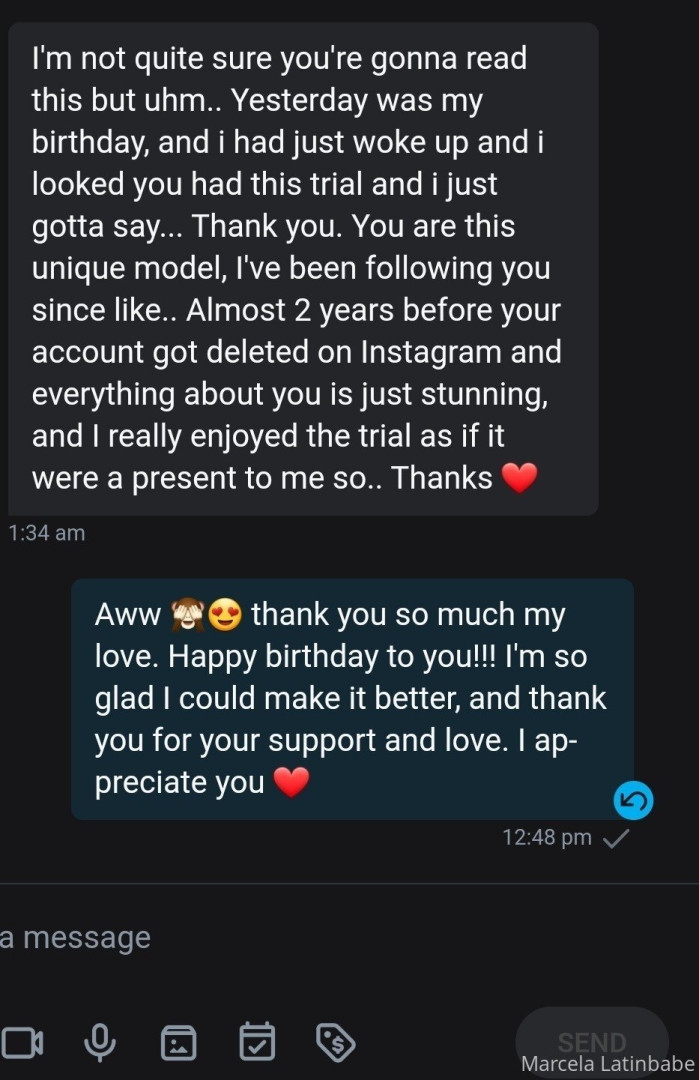Open the video recording icon
Image resolution: width=699 pixels, height=1080 pixels.
click(22, 1043)
